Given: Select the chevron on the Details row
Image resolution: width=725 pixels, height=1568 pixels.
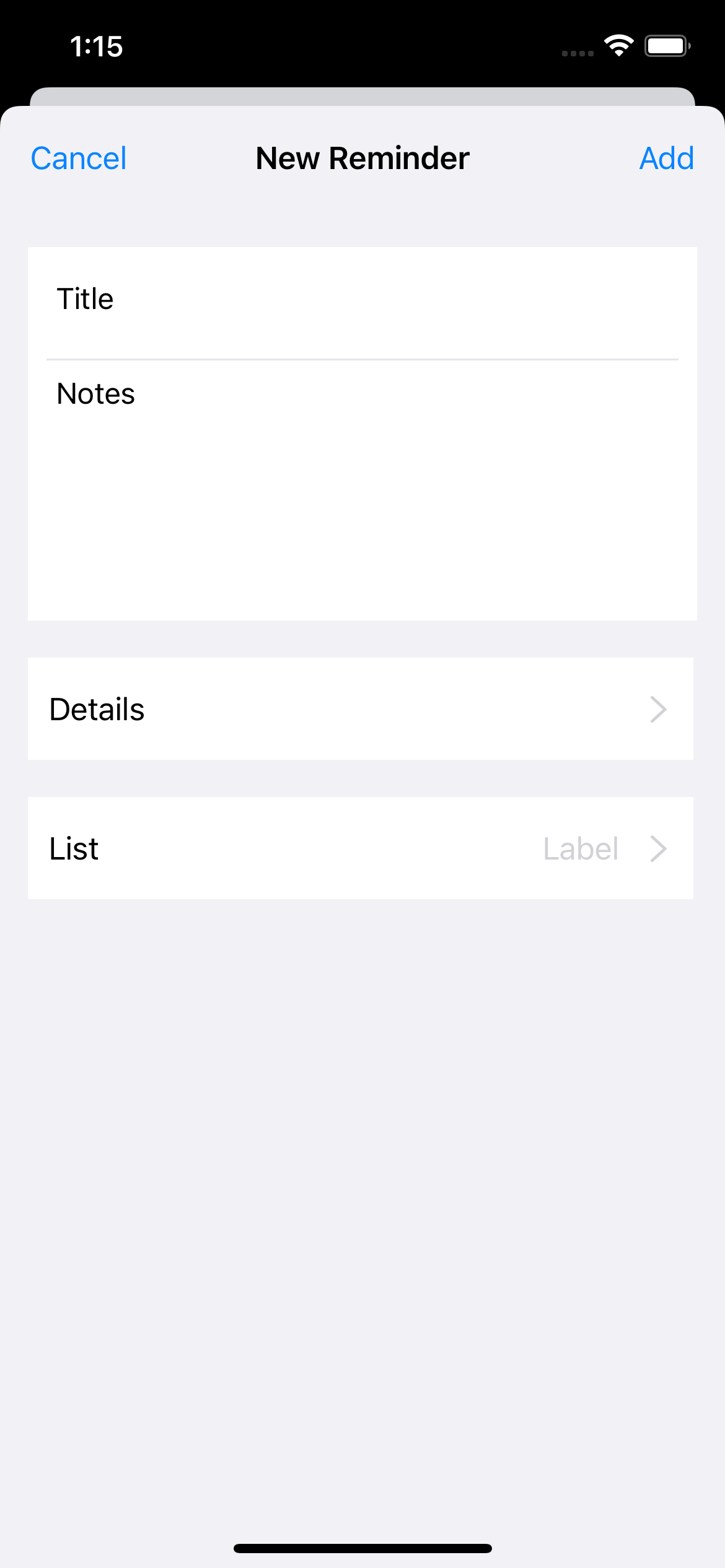Looking at the screenshot, I should click(x=658, y=709).
